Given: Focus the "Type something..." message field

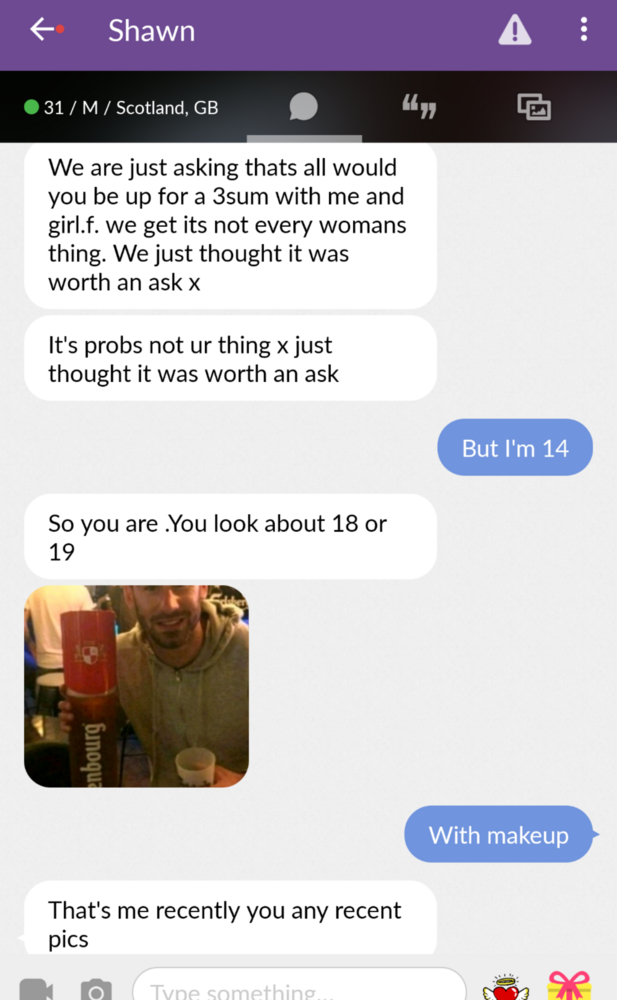Looking at the screenshot, I should 300,988.
